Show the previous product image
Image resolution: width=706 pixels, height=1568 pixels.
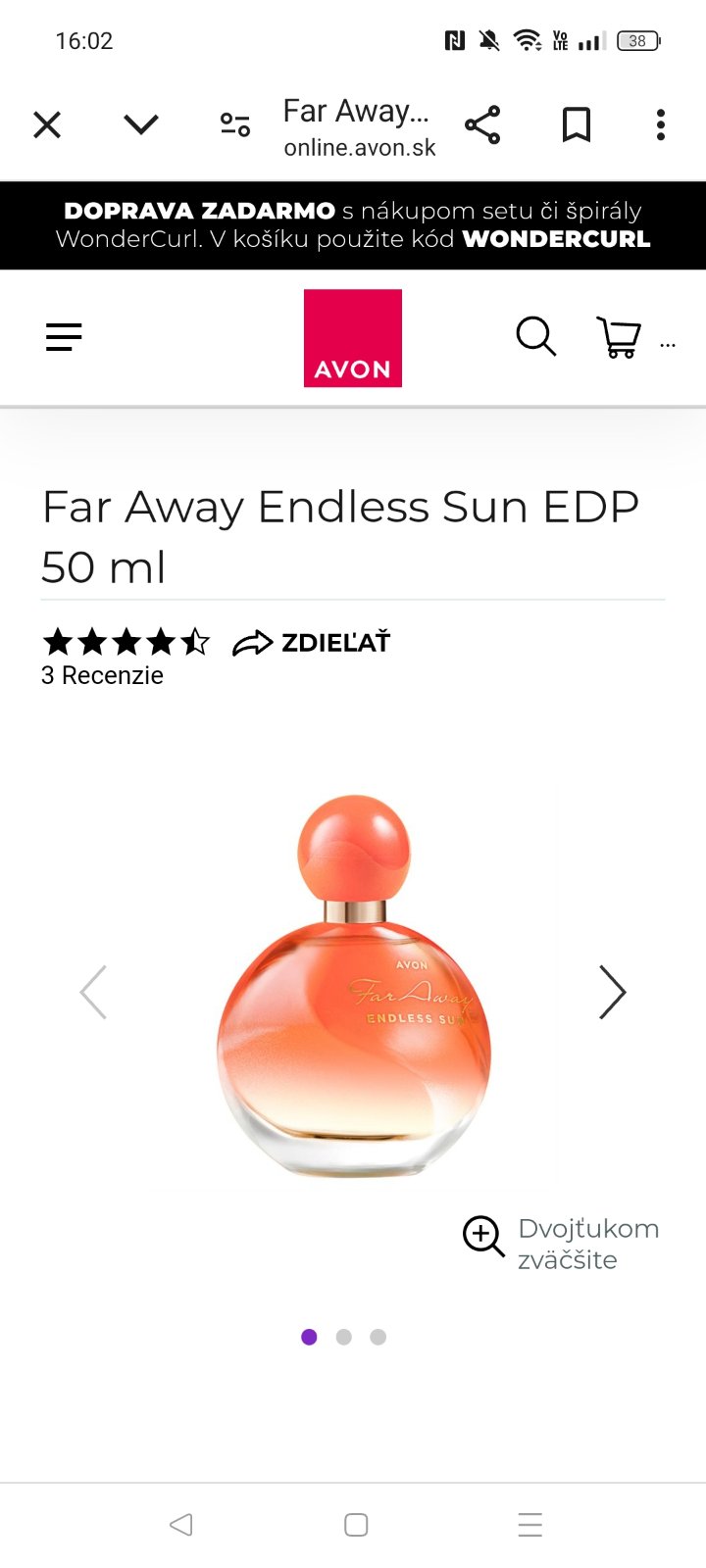[x=93, y=993]
